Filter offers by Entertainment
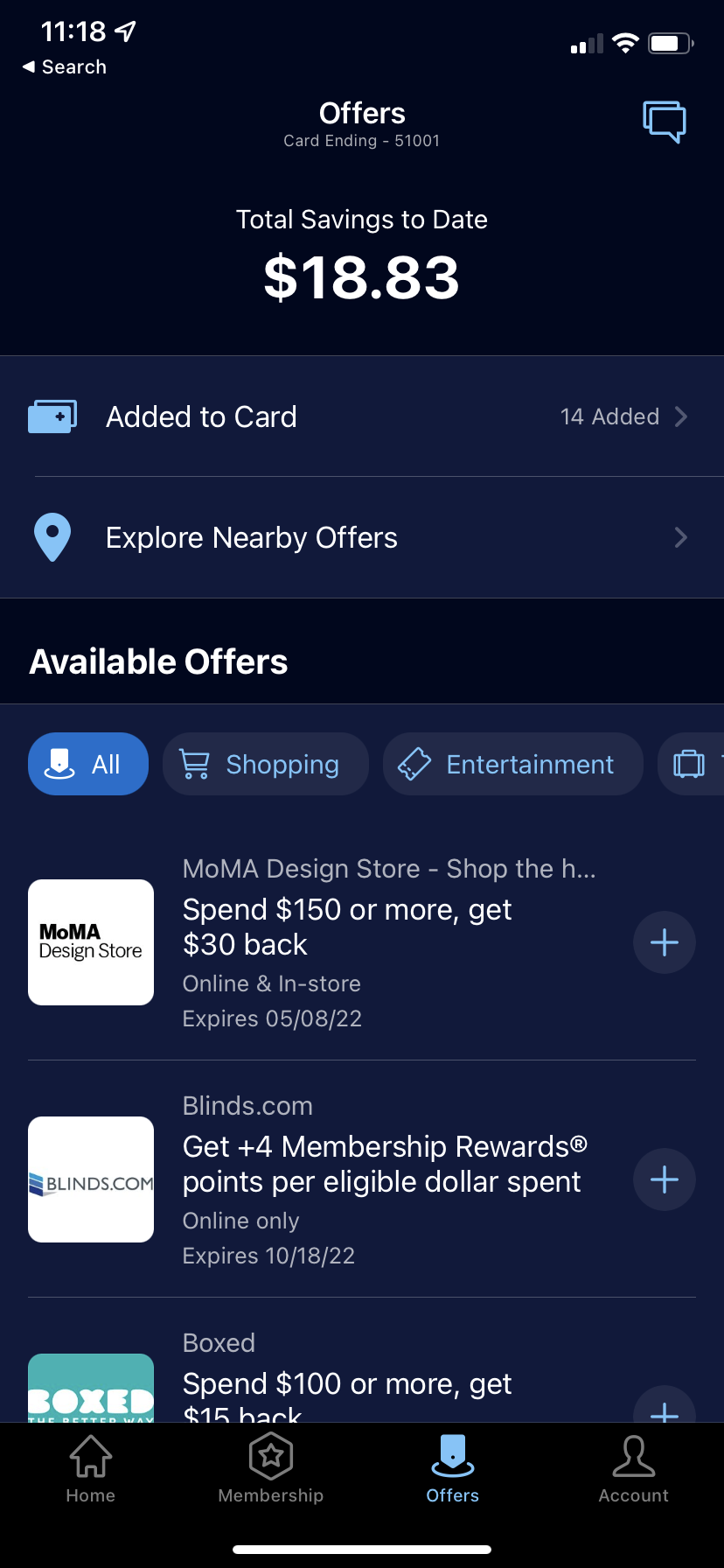 (x=512, y=764)
